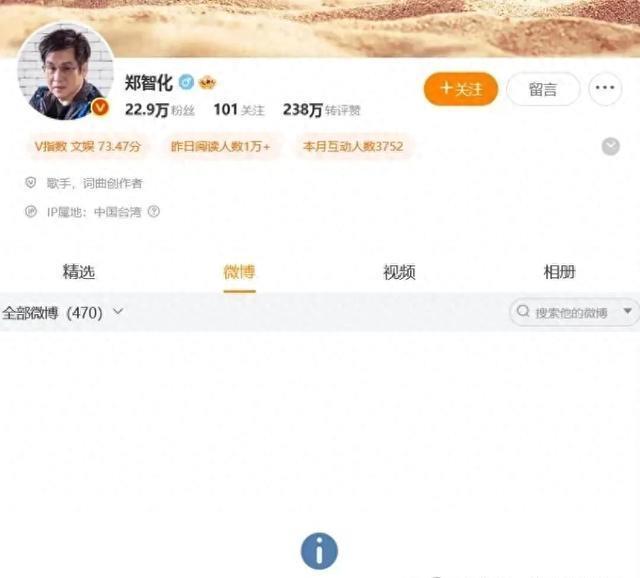Open the 本月互动人数3752 chip

(353, 146)
